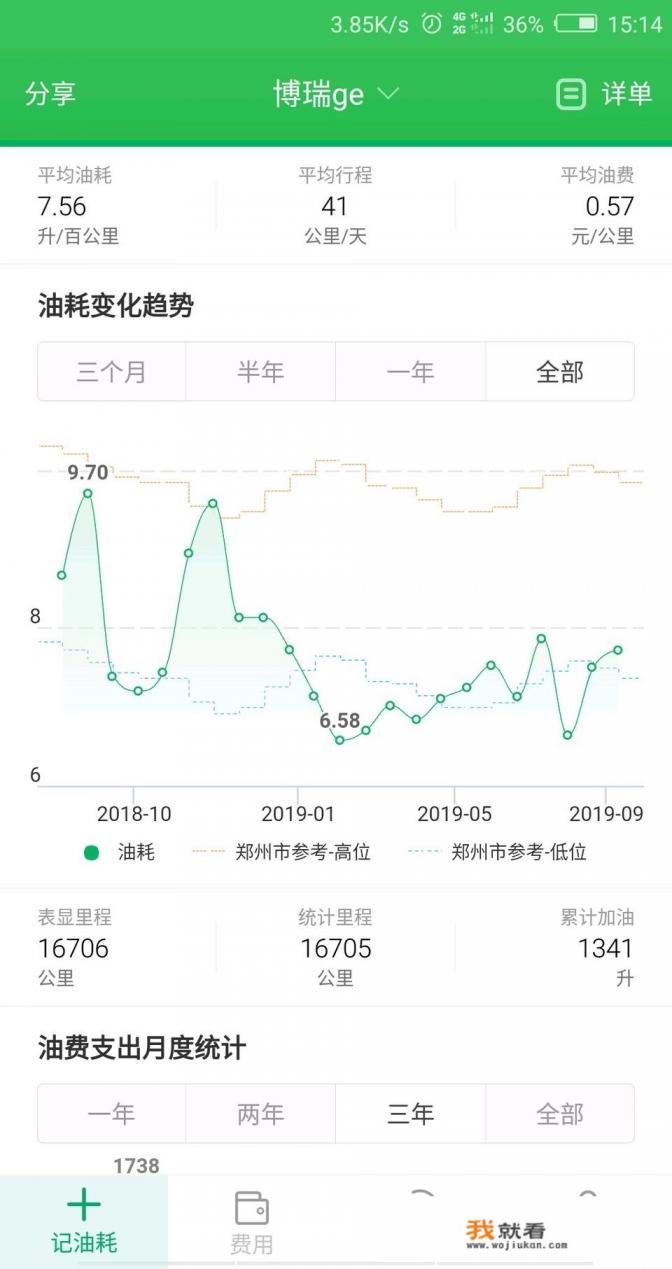Viewport: 672px width, 1269px height.
Task: Switch monthly fuel cost statistics to 两年
Action: click(260, 1114)
